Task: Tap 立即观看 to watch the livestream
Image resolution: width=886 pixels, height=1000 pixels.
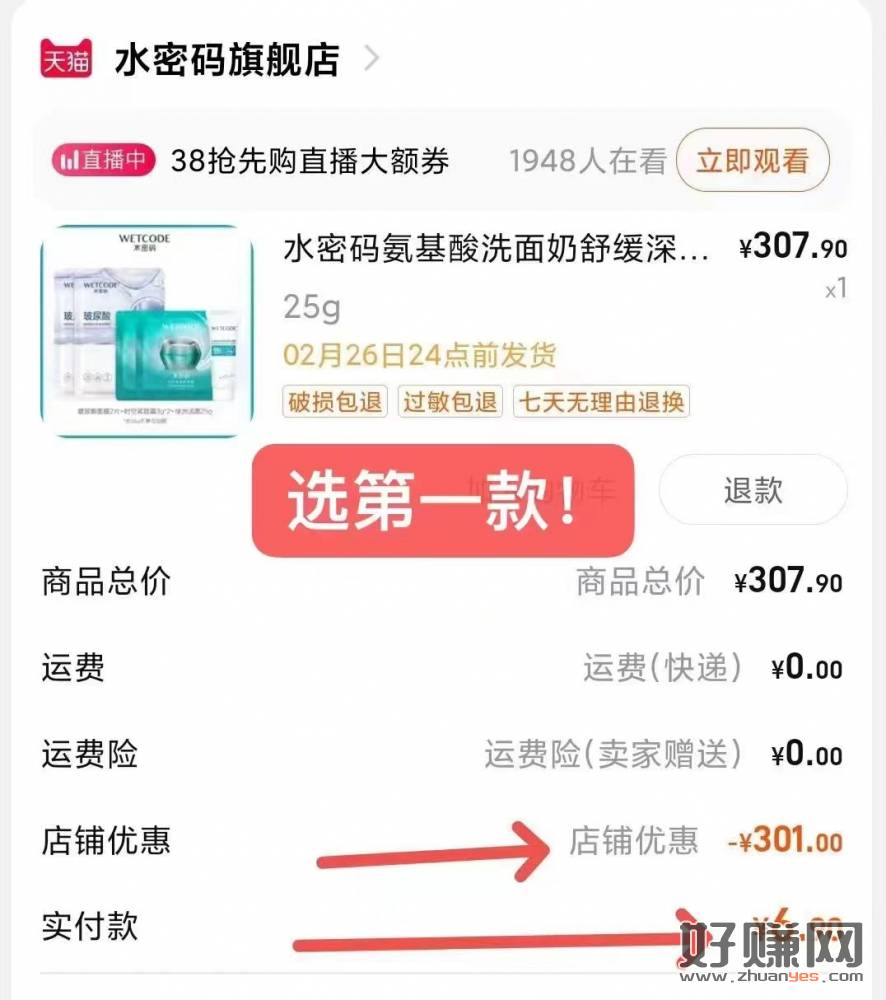Action: coord(752,160)
